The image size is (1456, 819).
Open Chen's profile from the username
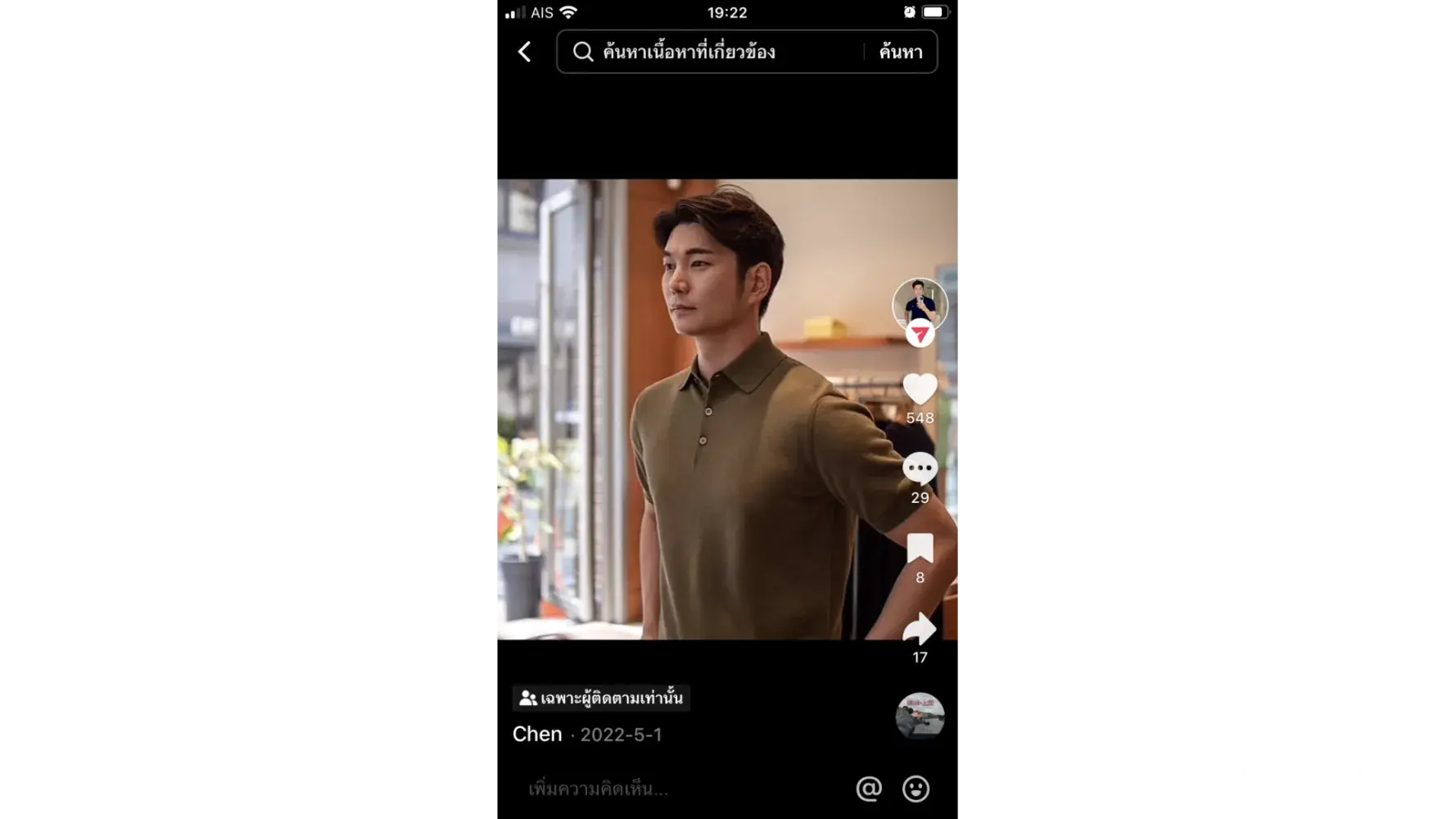tap(537, 735)
